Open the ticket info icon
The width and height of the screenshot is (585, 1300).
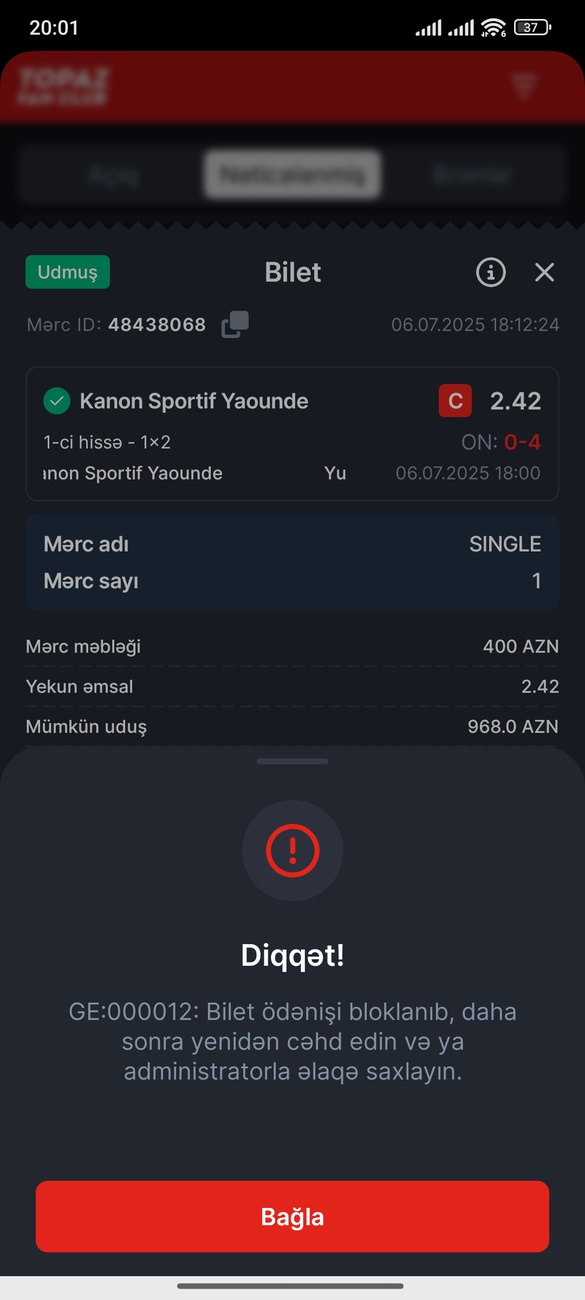coord(490,272)
